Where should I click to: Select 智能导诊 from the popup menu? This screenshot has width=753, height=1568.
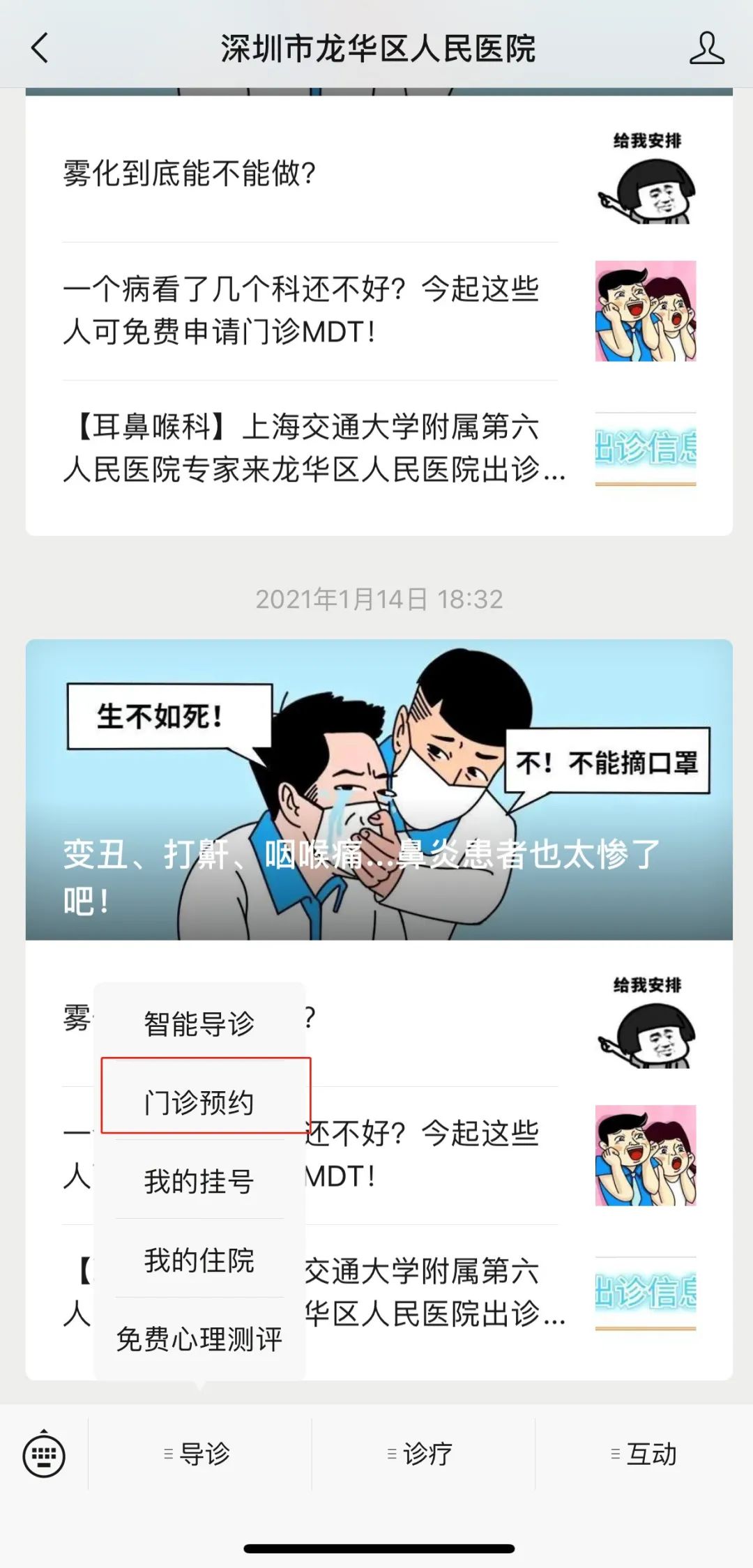[x=199, y=1023]
